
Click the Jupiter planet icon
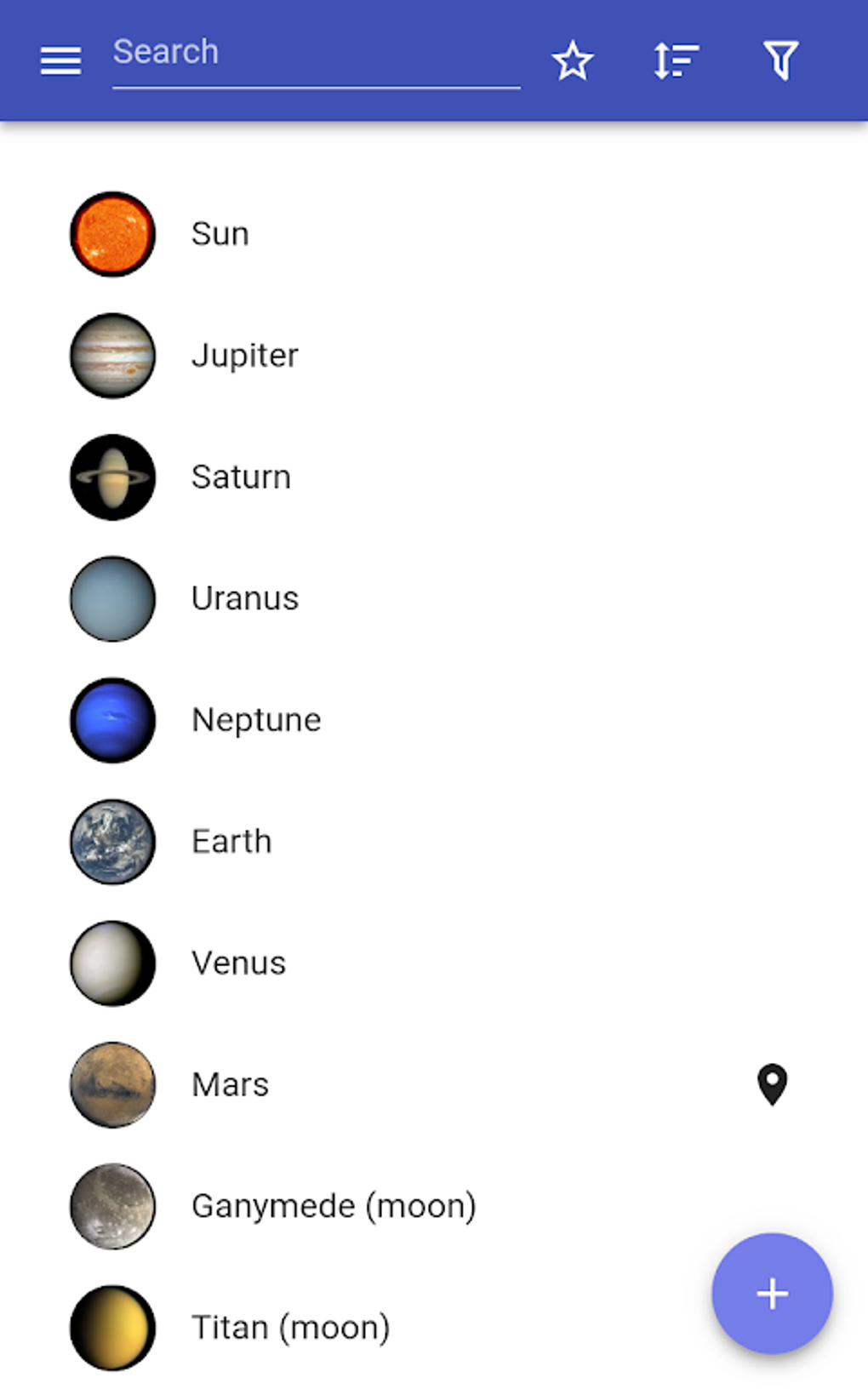pos(111,356)
